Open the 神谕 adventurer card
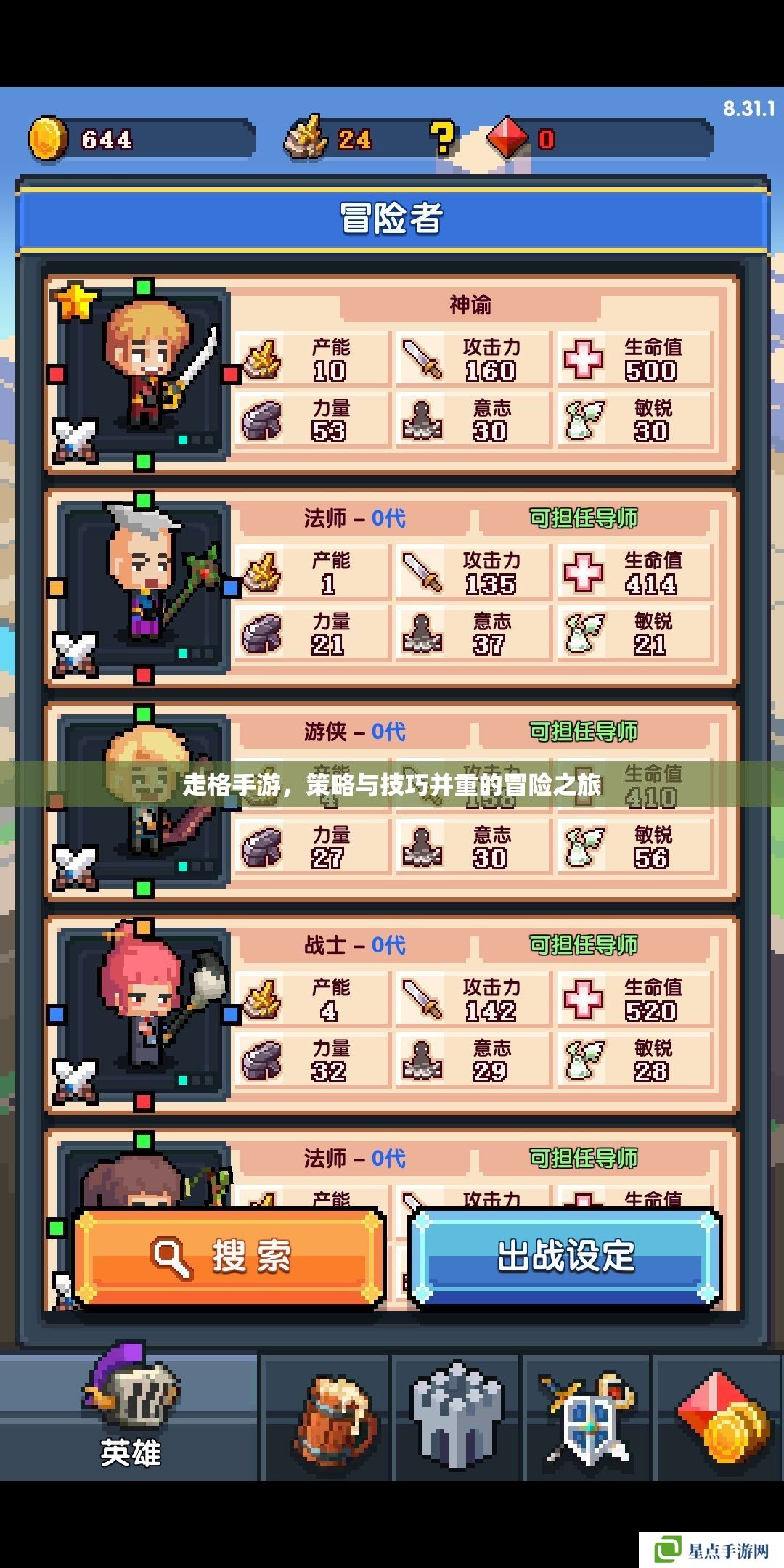The width and height of the screenshot is (784, 1568). pyautogui.click(x=392, y=374)
